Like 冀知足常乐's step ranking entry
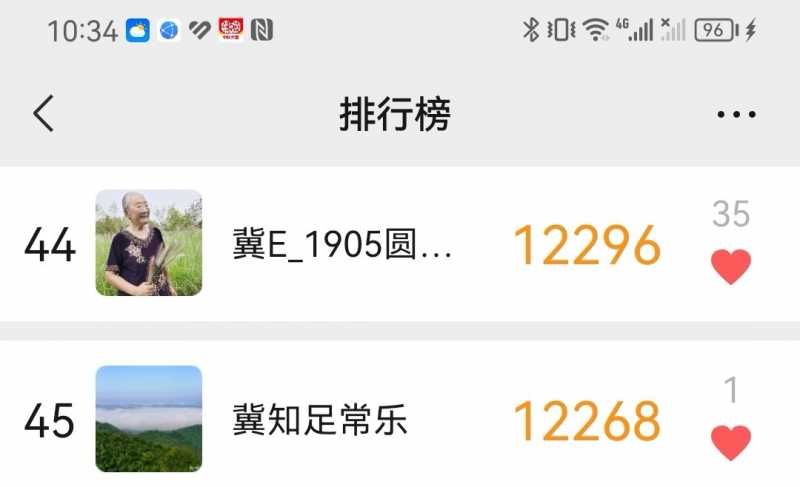800x487 pixels. click(x=731, y=441)
